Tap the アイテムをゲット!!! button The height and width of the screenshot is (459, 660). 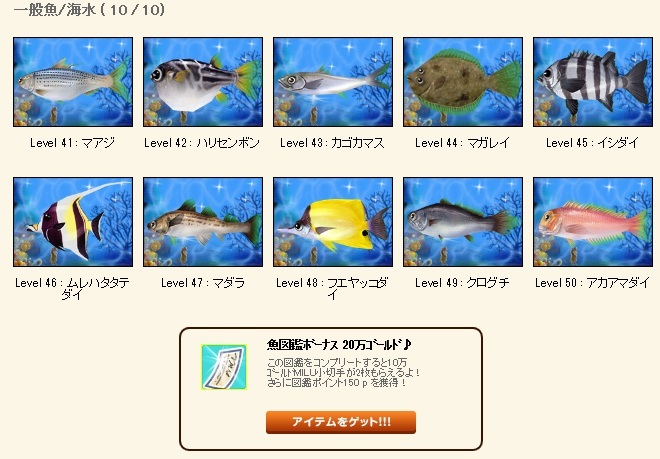341,422
